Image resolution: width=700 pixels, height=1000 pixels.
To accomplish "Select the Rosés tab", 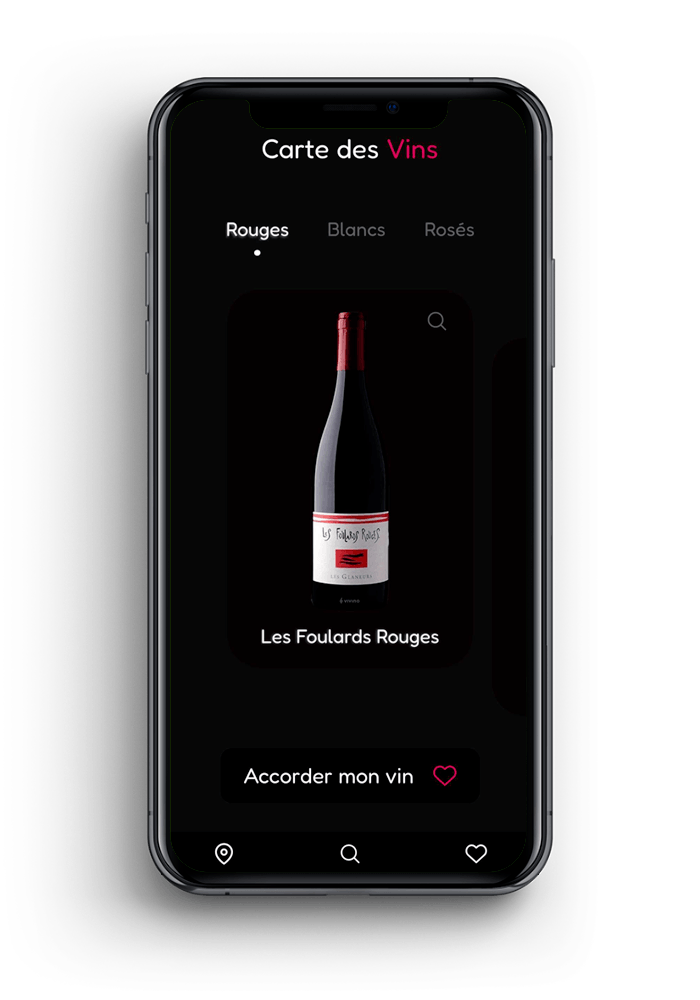I will [449, 230].
